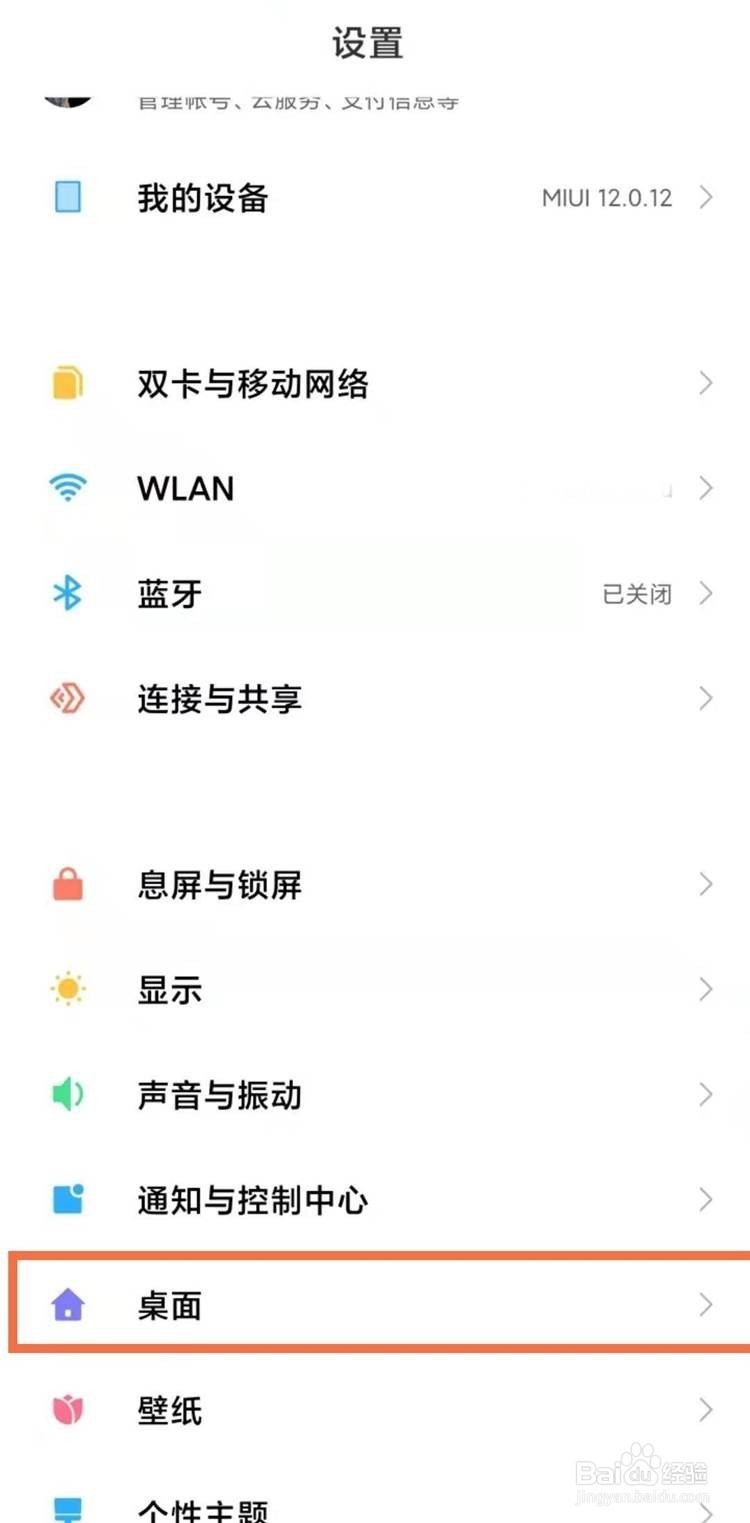Image resolution: width=750 pixels, height=1523 pixels.
Task: Tap the Bluetooth 蓝牙 icon
Action: 67,594
